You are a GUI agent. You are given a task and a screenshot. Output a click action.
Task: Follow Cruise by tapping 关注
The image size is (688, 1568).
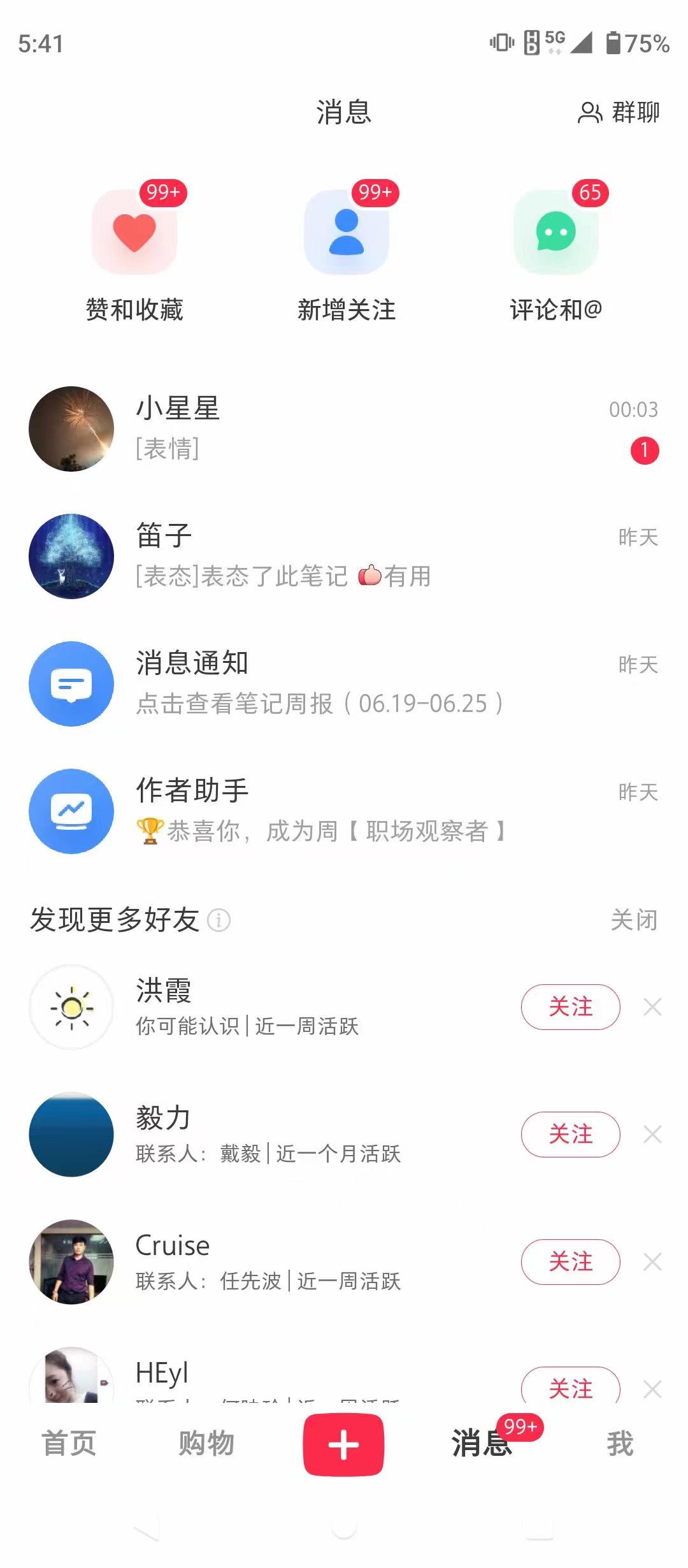point(570,1262)
